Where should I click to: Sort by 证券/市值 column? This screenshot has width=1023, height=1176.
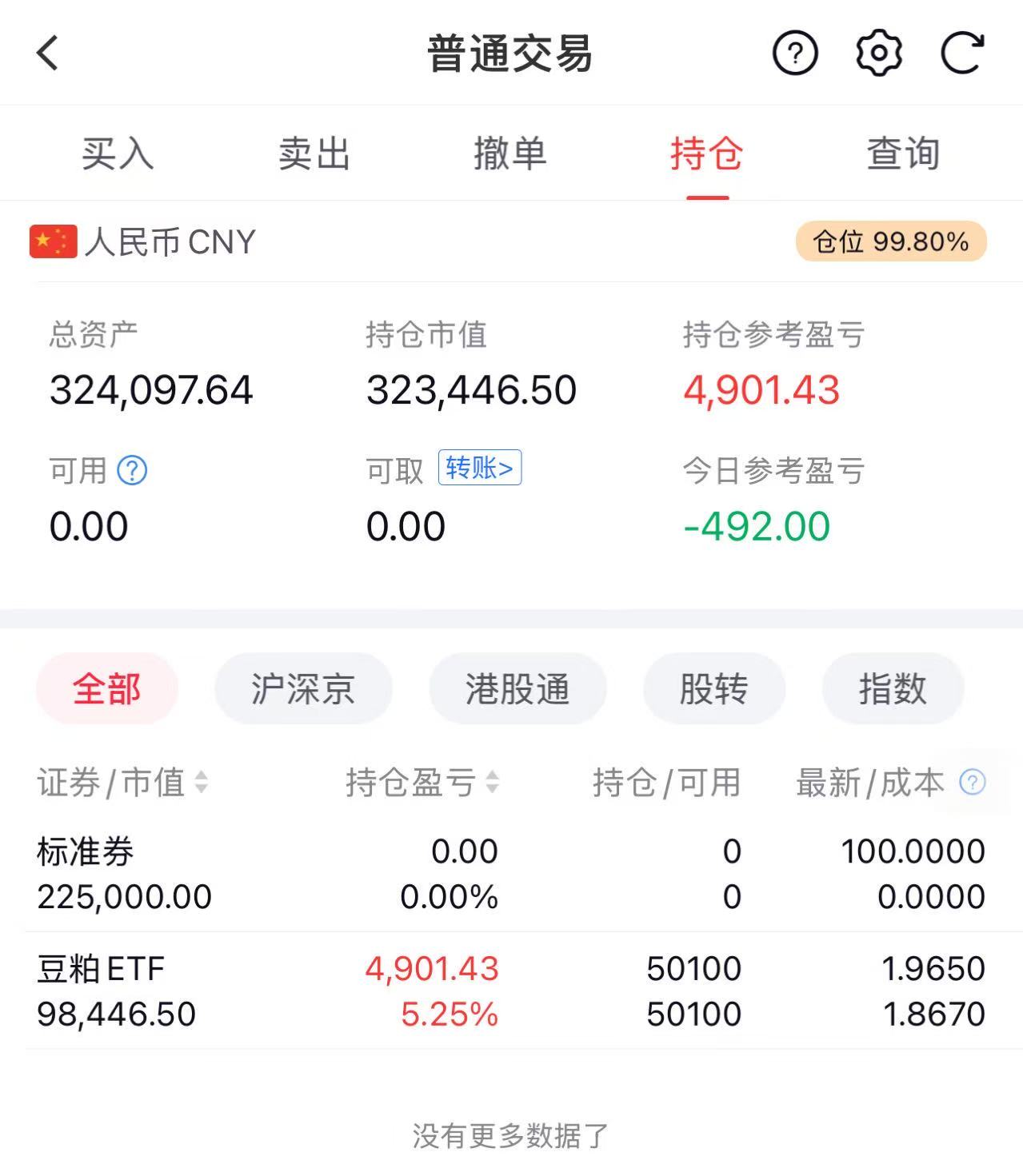(x=122, y=782)
